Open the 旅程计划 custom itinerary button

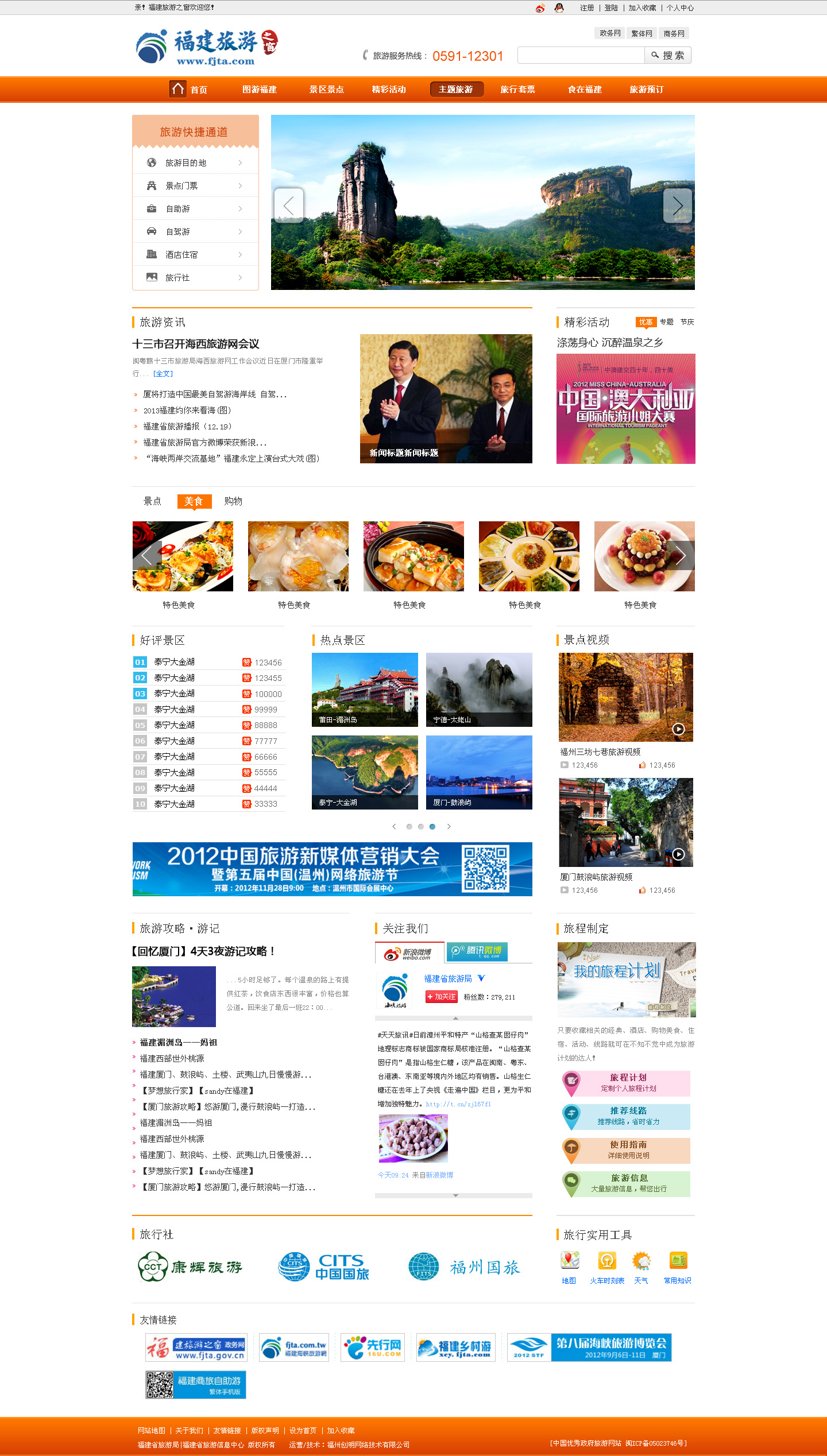click(x=628, y=1083)
